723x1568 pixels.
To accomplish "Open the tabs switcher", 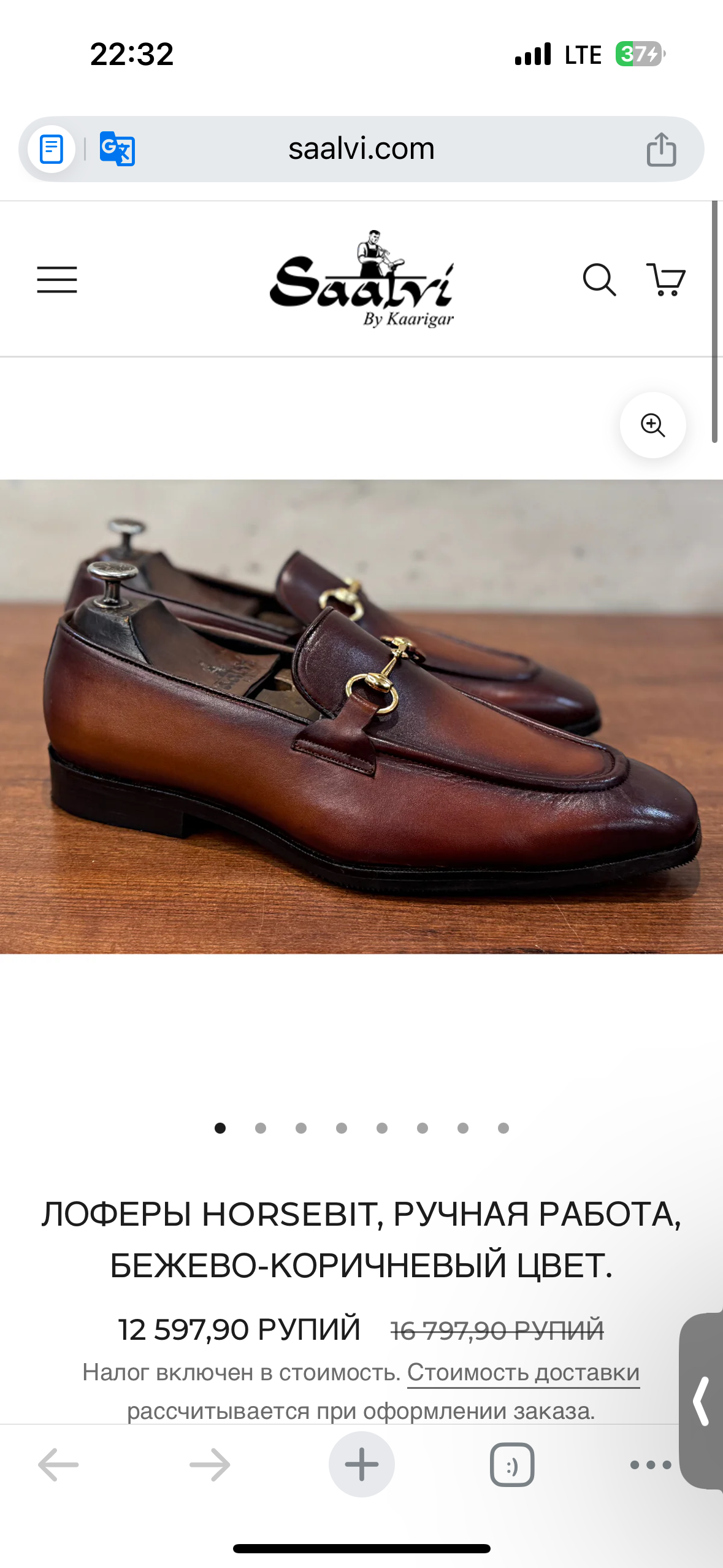I will click(x=512, y=1464).
